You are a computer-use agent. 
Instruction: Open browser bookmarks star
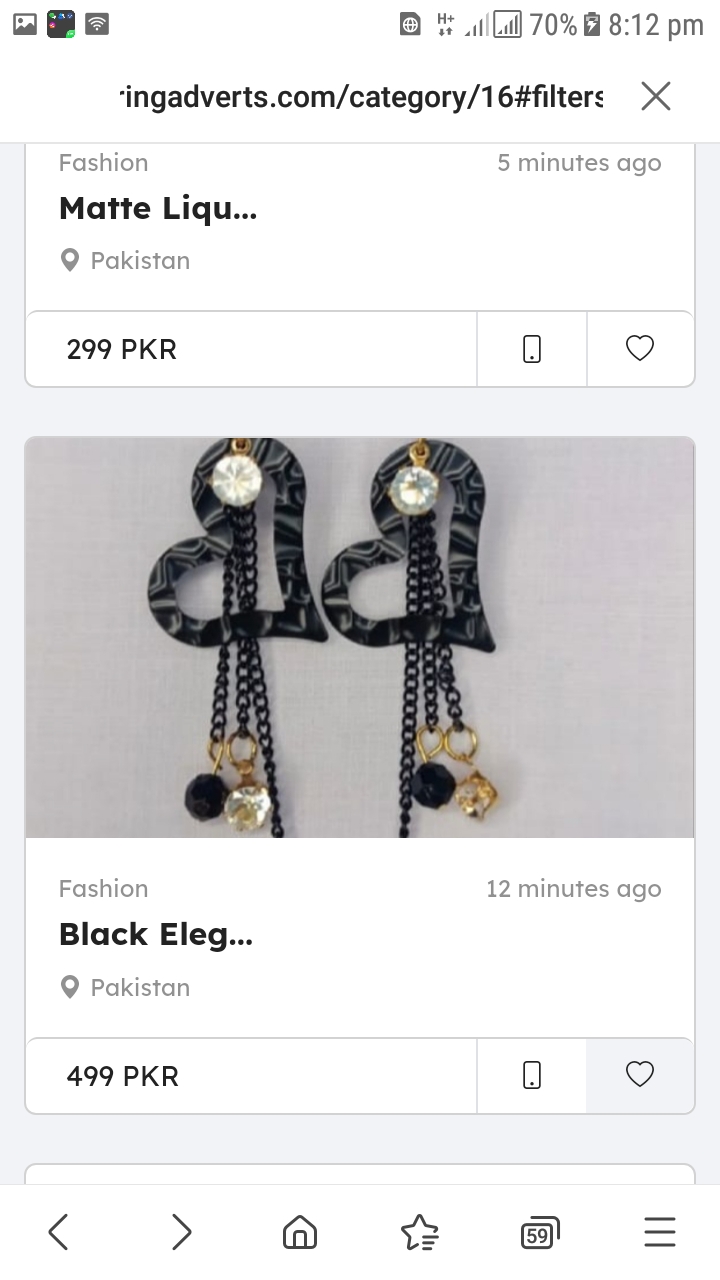(419, 1232)
